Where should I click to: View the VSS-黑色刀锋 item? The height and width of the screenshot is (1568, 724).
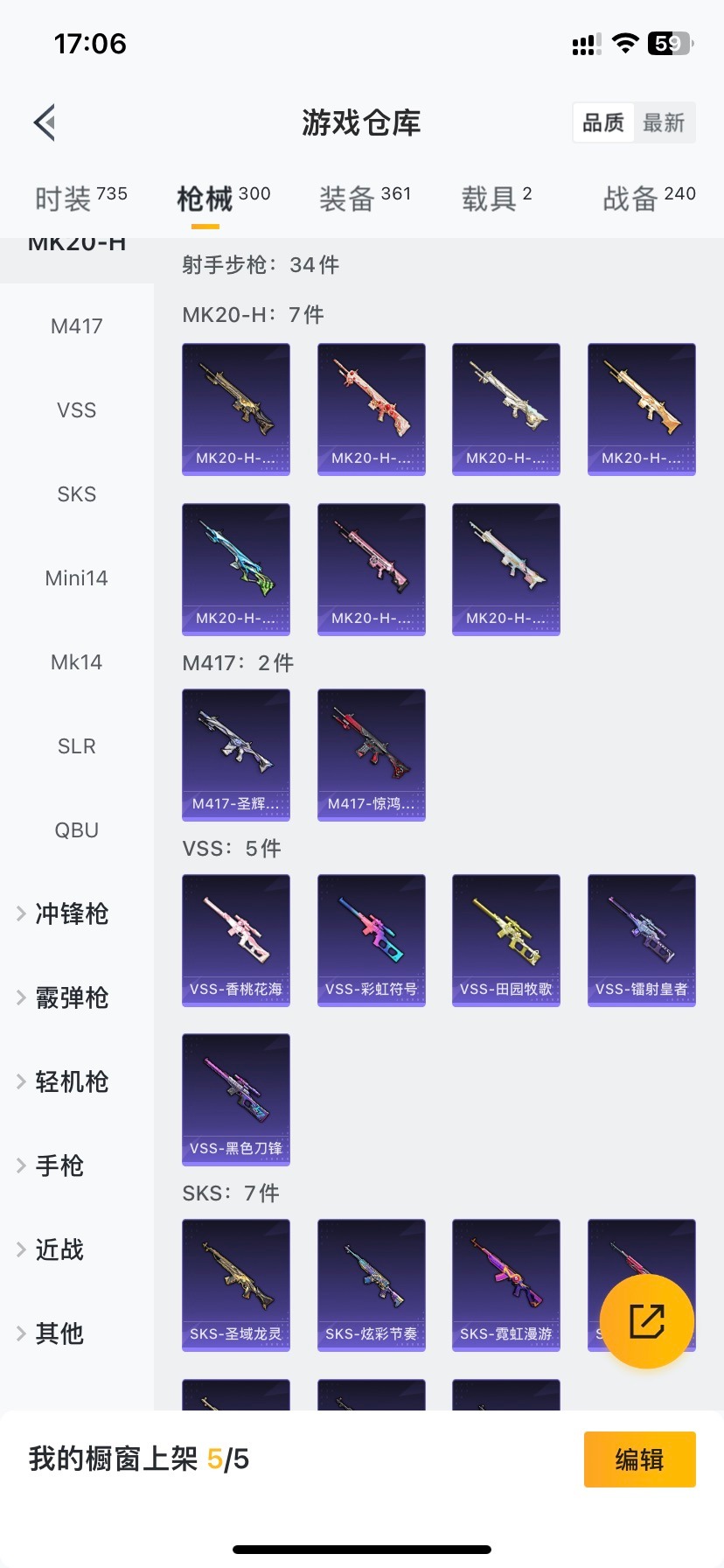236,1099
